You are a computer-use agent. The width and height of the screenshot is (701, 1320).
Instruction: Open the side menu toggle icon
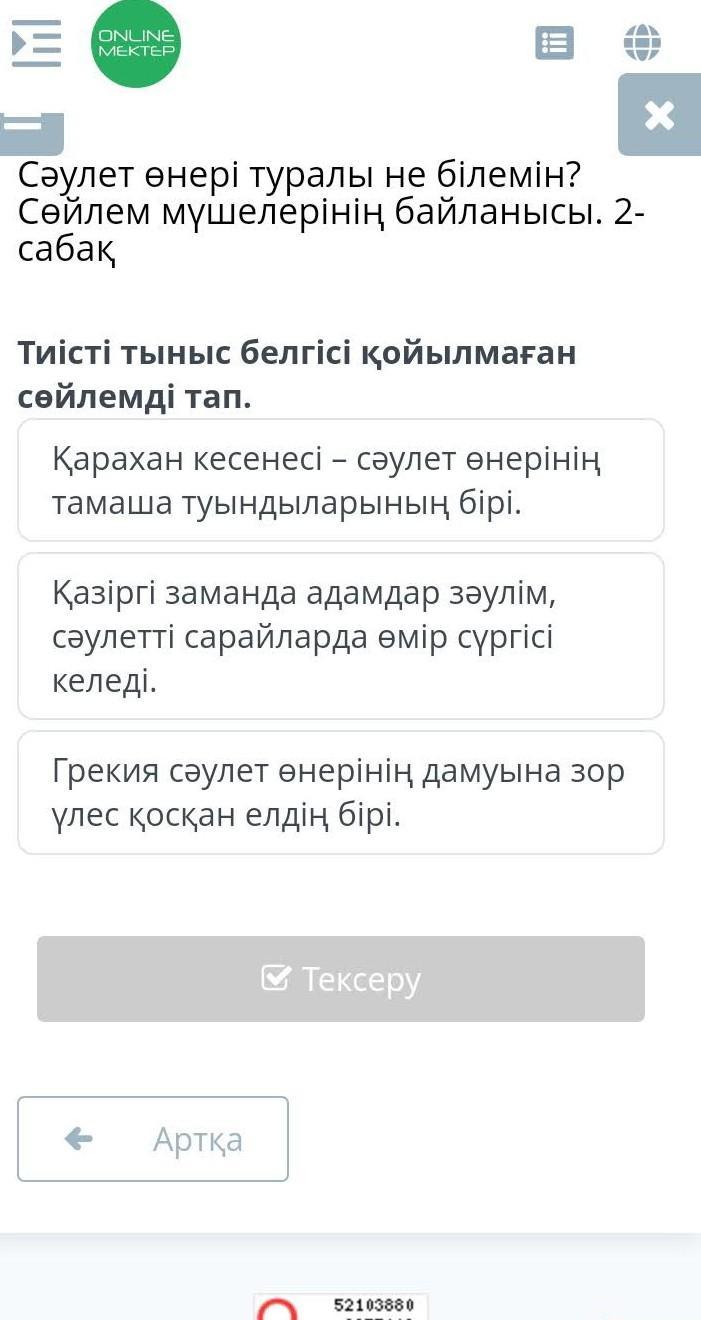point(37,44)
